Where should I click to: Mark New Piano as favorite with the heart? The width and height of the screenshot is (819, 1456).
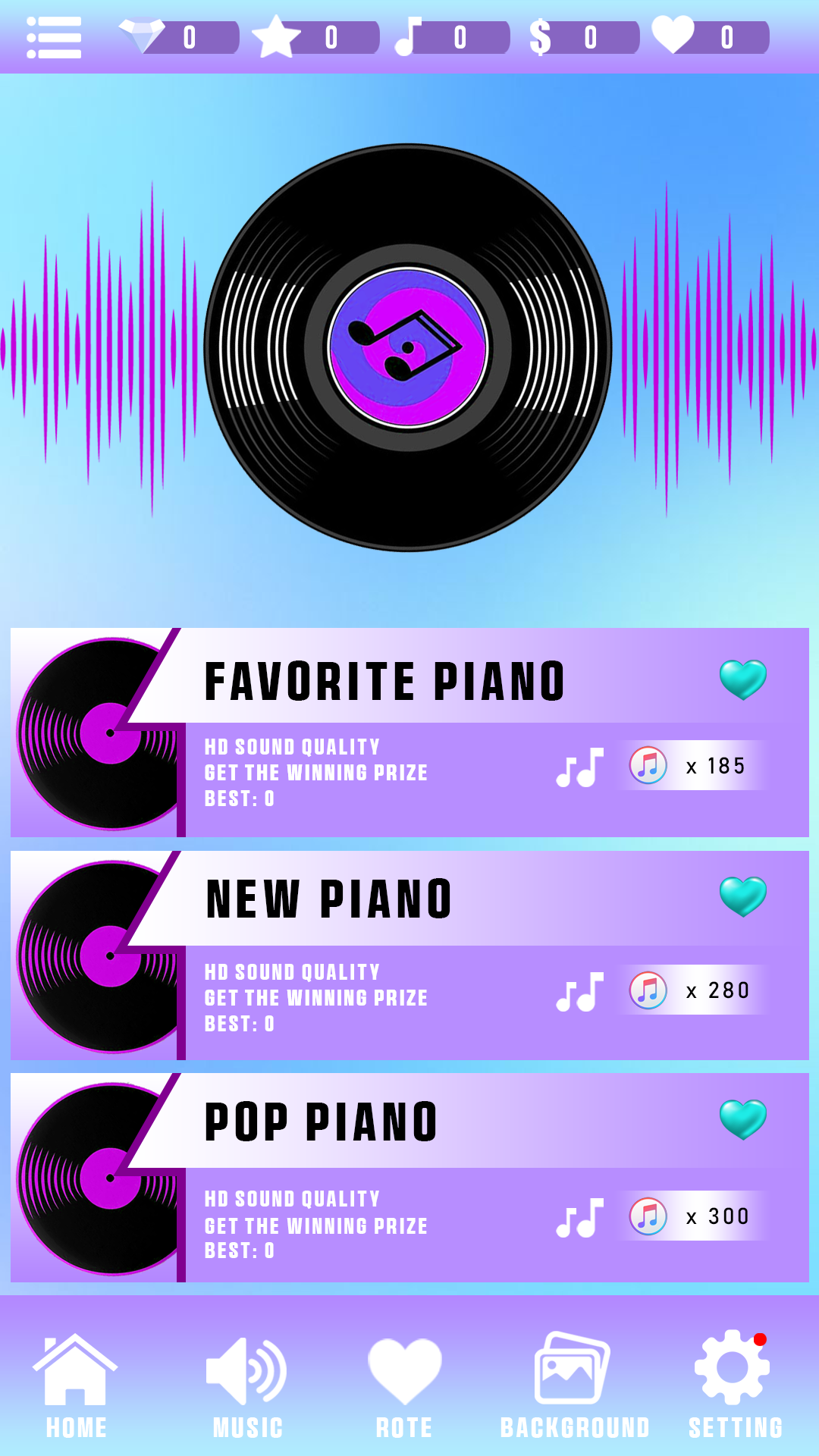click(x=742, y=896)
